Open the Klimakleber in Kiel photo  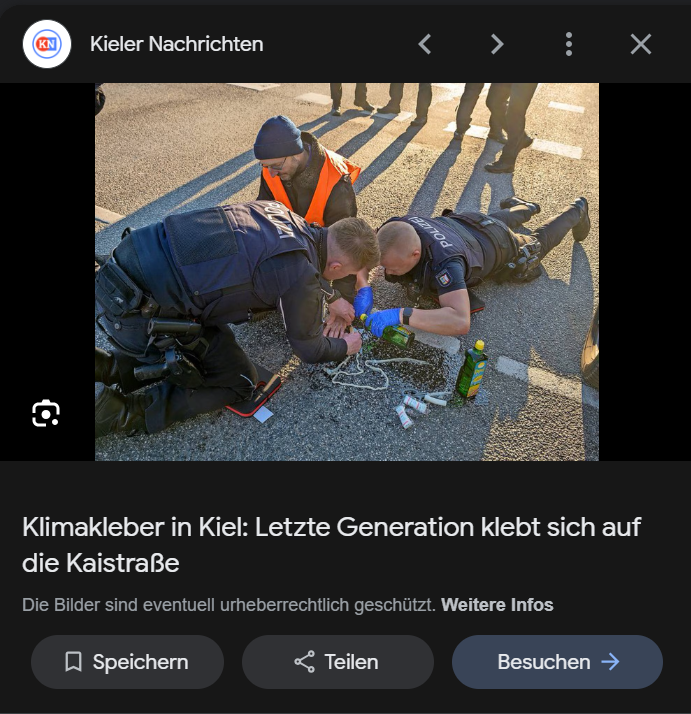pos(346,271)
